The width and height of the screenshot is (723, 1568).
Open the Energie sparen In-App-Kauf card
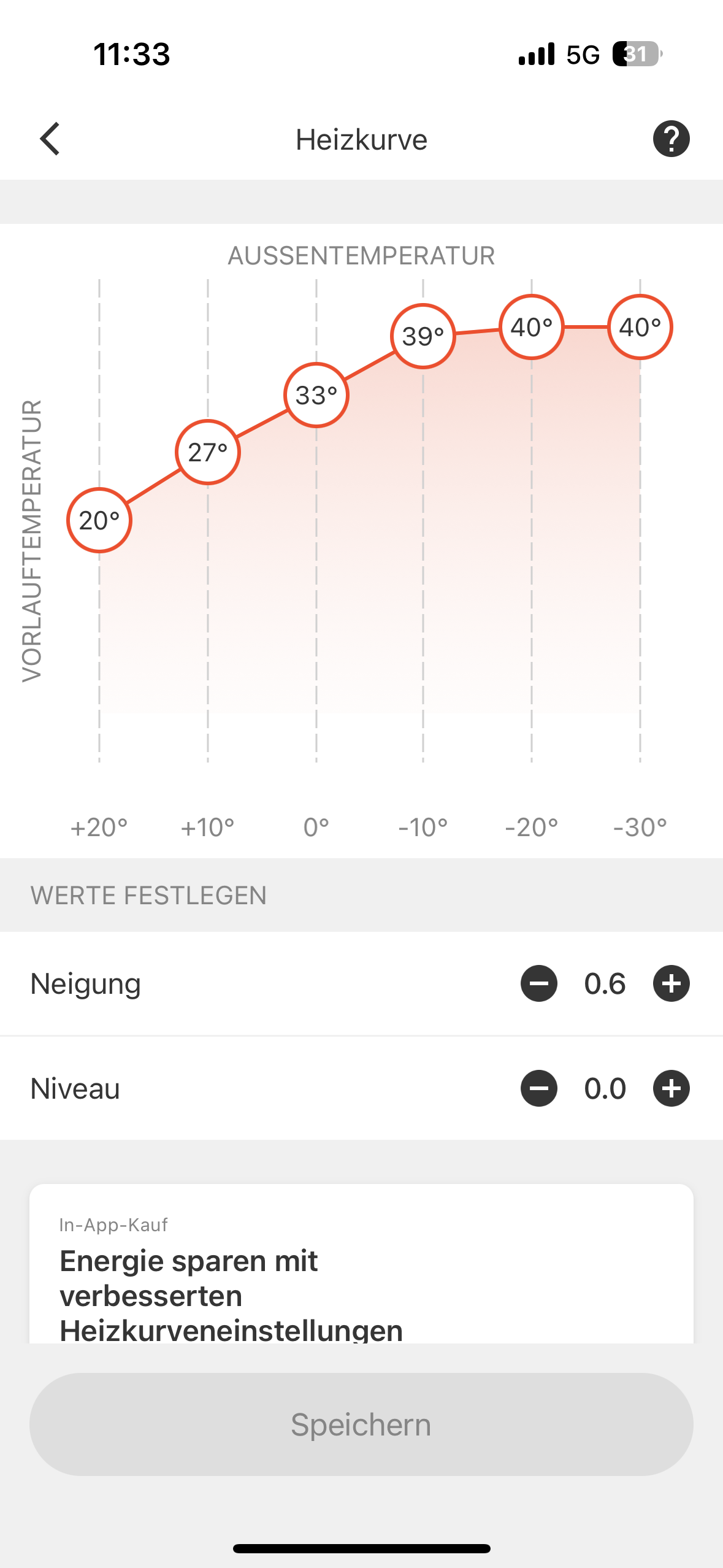[x=361, y=1276]
